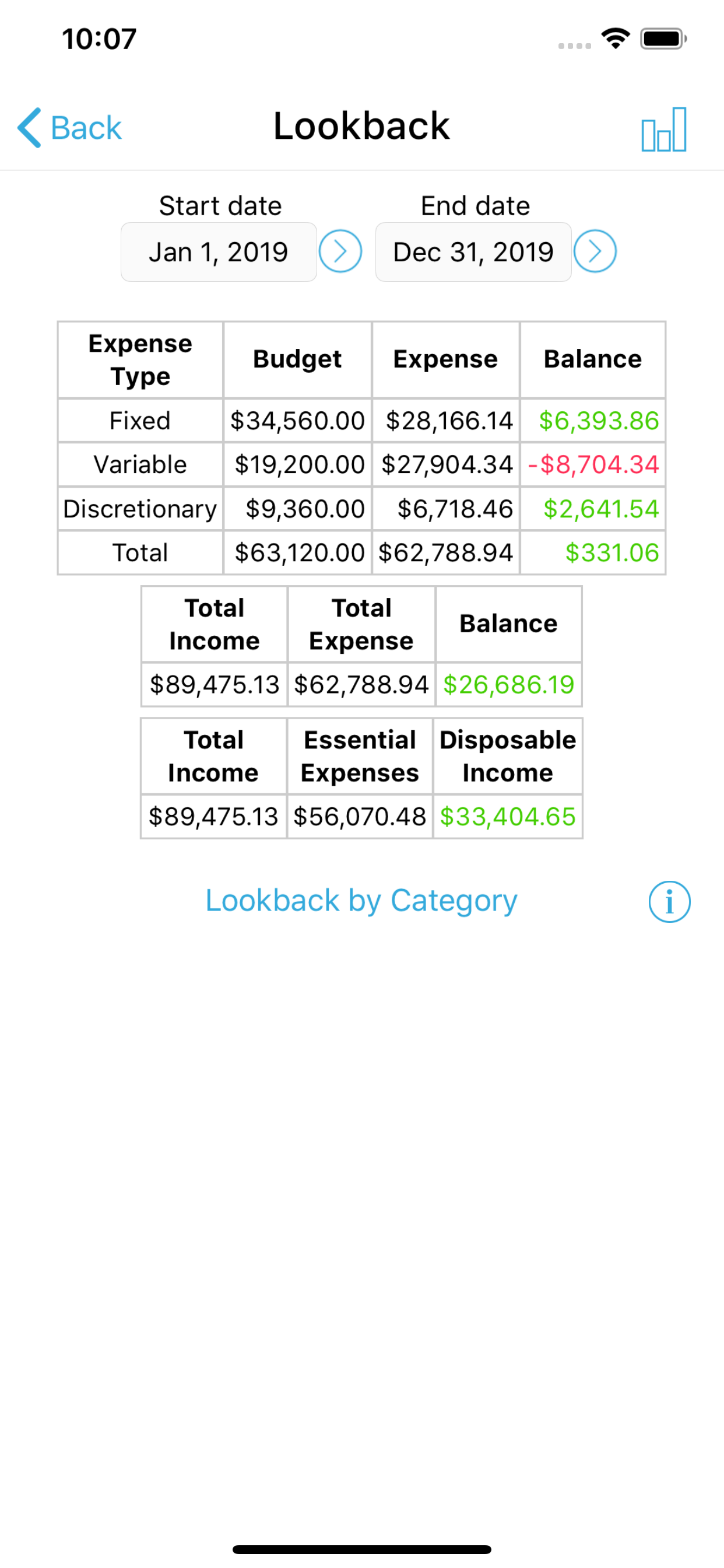This screenshot has height=1568, width=724.
Task: Tap the clock showing 10:07
Action: 99,39
